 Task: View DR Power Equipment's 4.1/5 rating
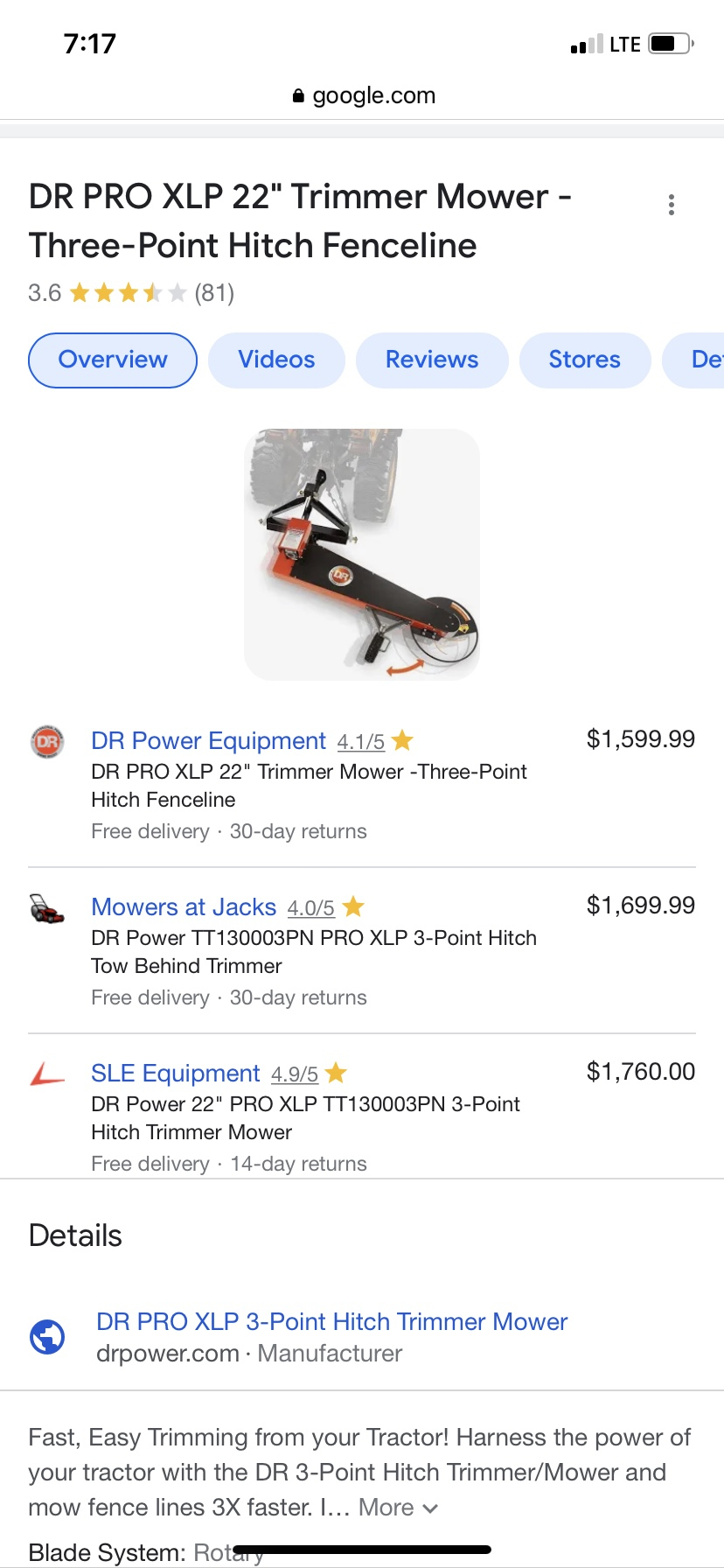361,742
